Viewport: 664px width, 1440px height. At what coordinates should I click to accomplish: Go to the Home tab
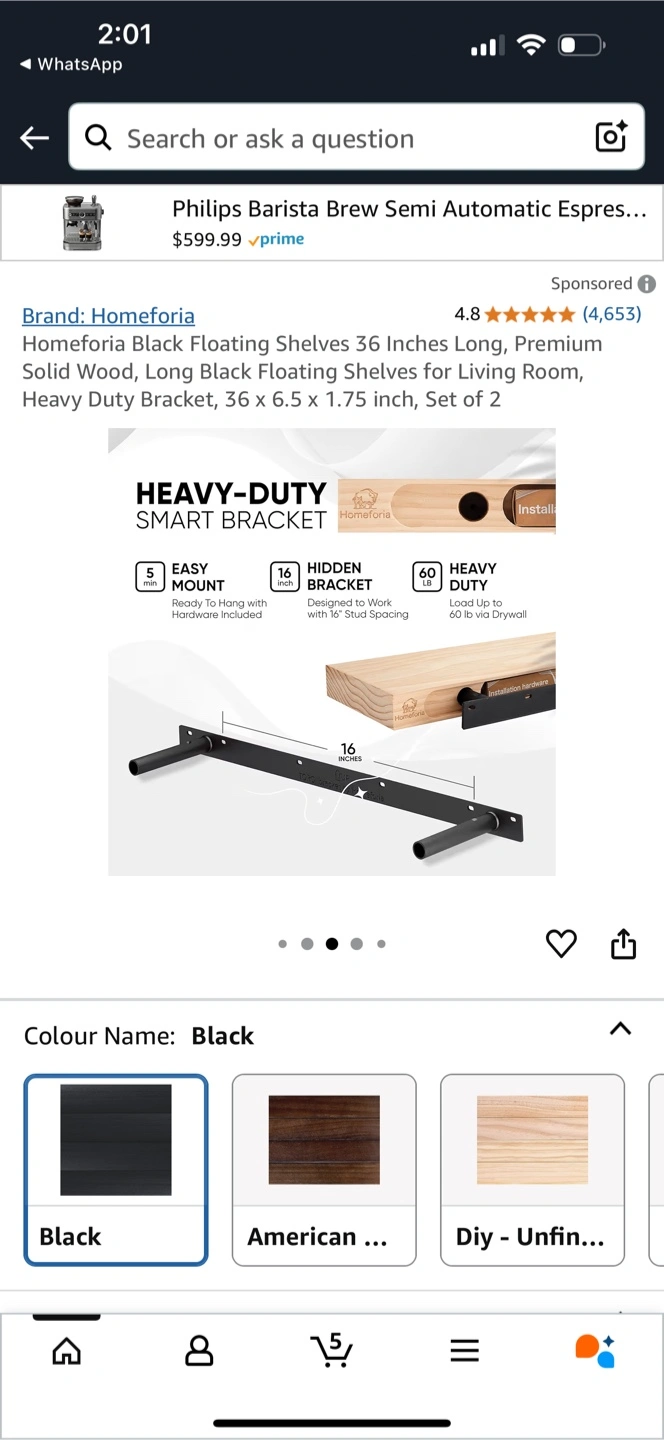click(x=66, y=1352)
